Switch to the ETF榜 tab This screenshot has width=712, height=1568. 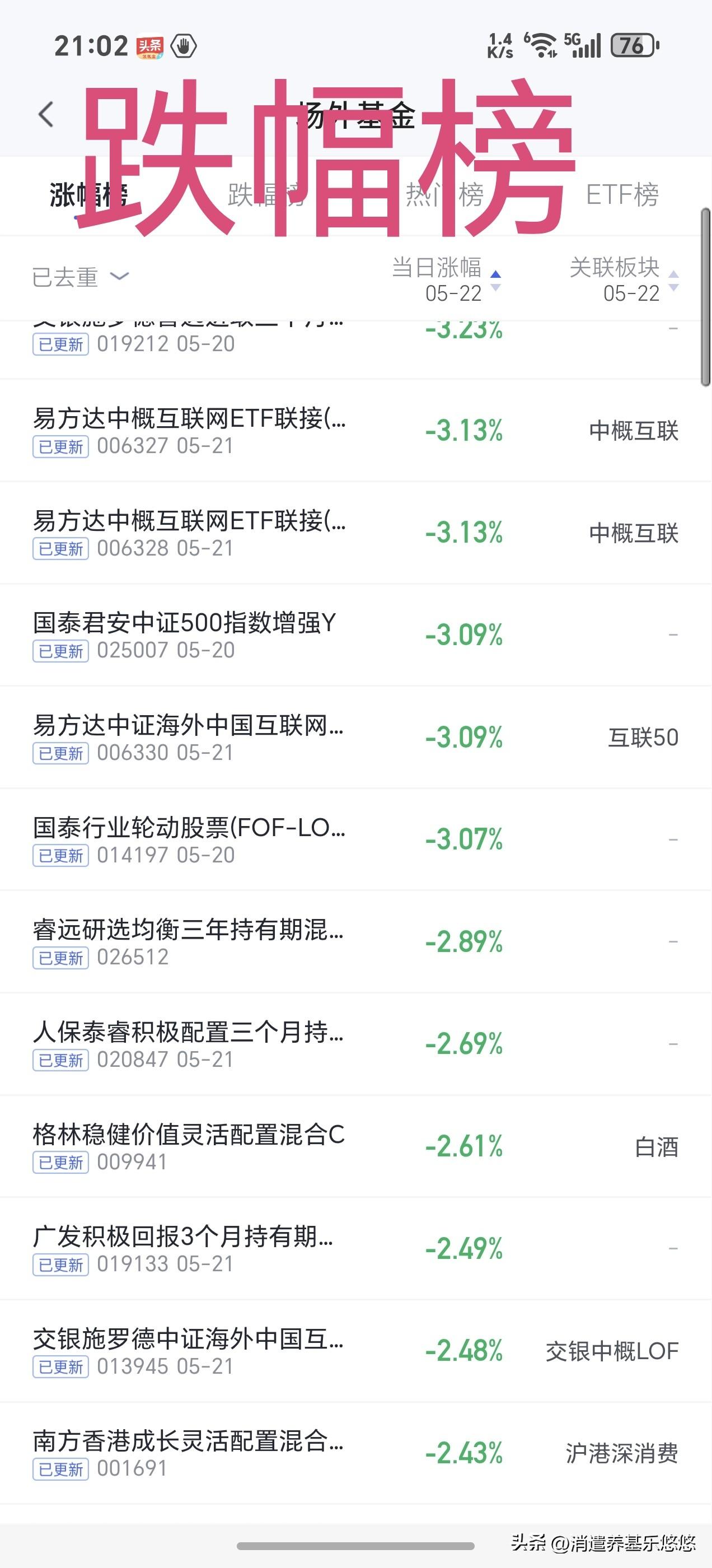[x=621, y=195]
